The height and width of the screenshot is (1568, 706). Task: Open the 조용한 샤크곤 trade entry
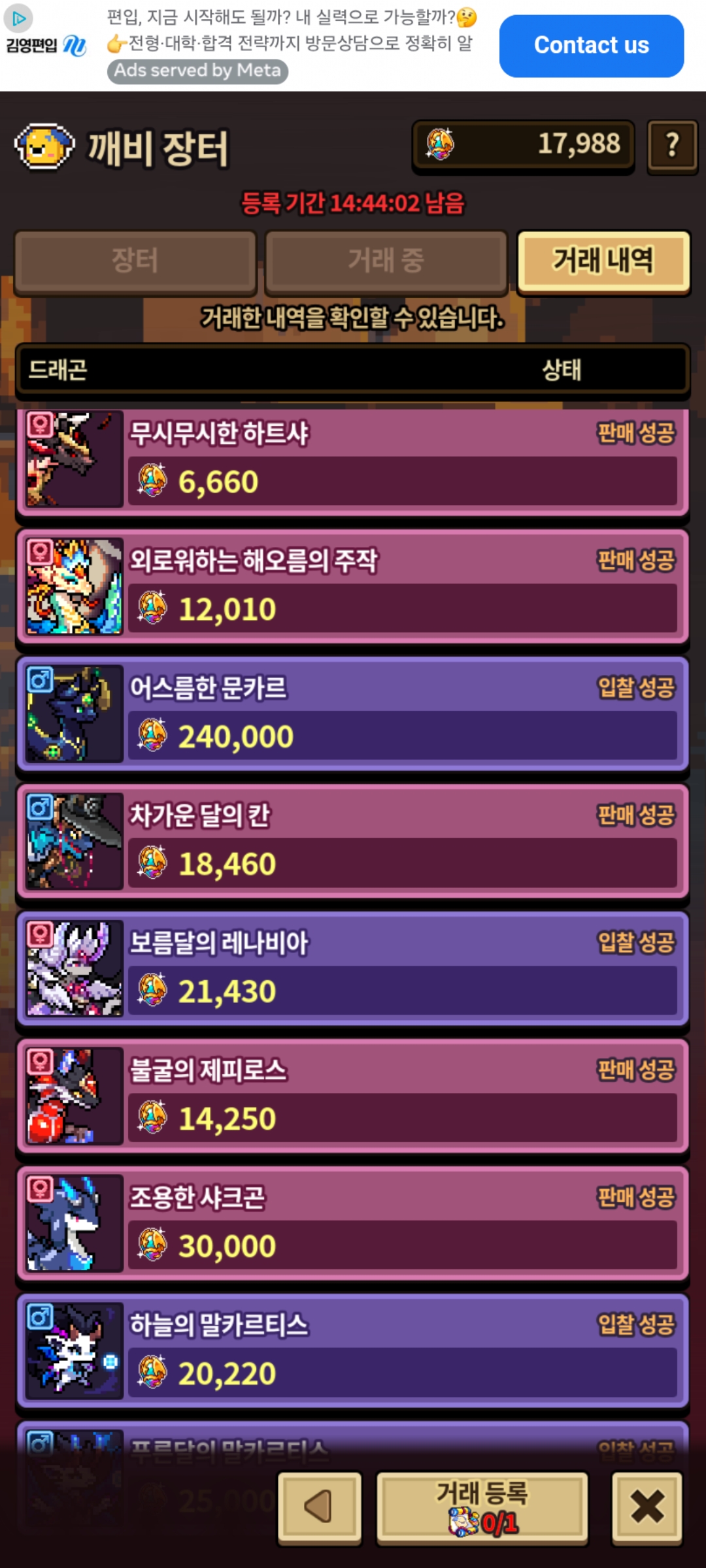pyautogui.click(x=353, y=1223)
